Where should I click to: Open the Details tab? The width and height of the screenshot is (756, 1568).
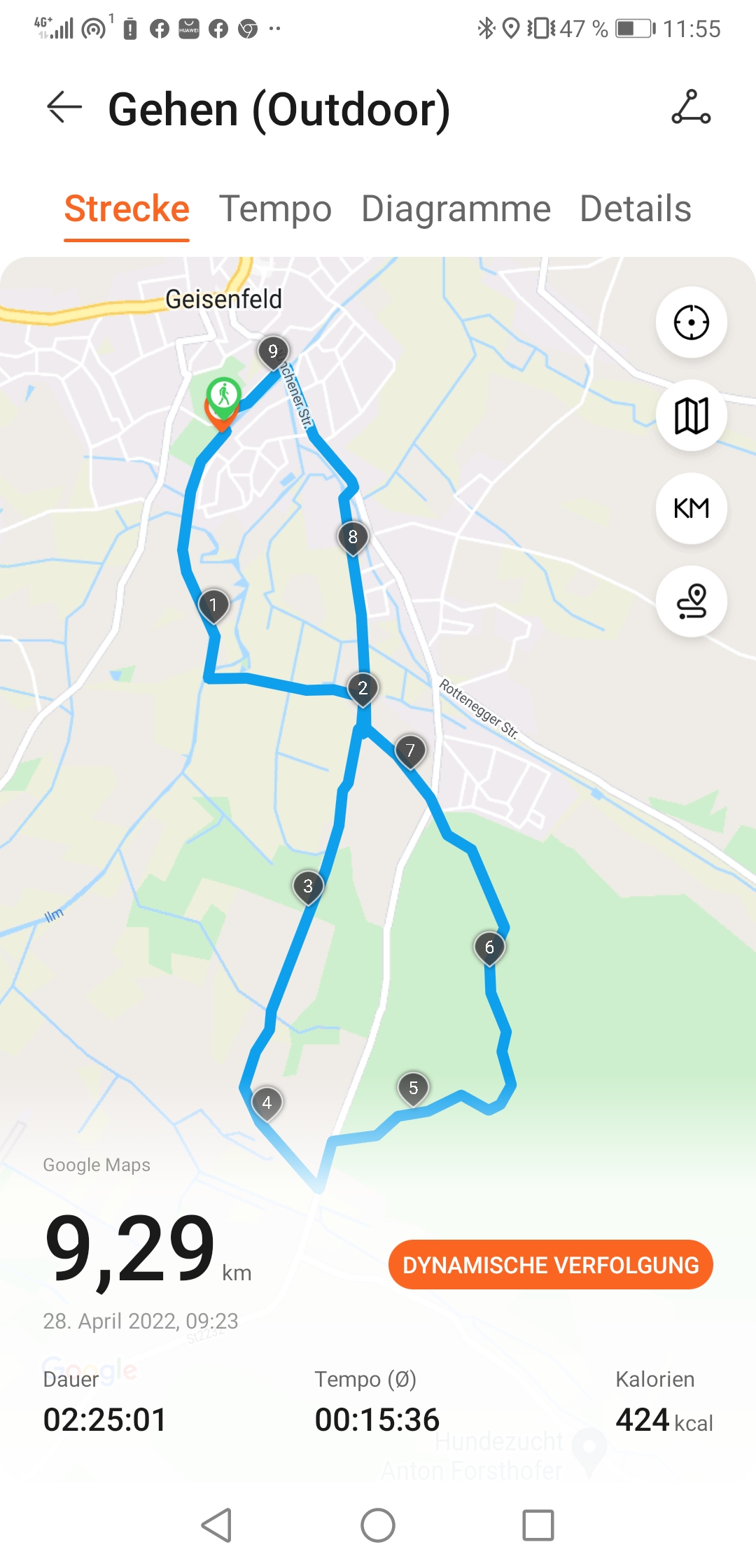(635, 209)
